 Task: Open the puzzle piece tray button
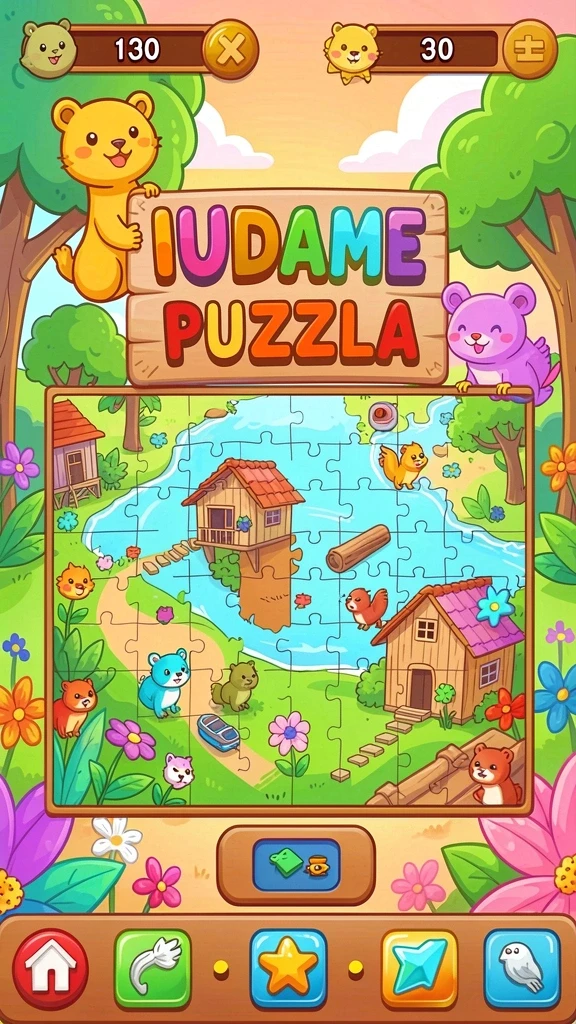tap(296, 865)
